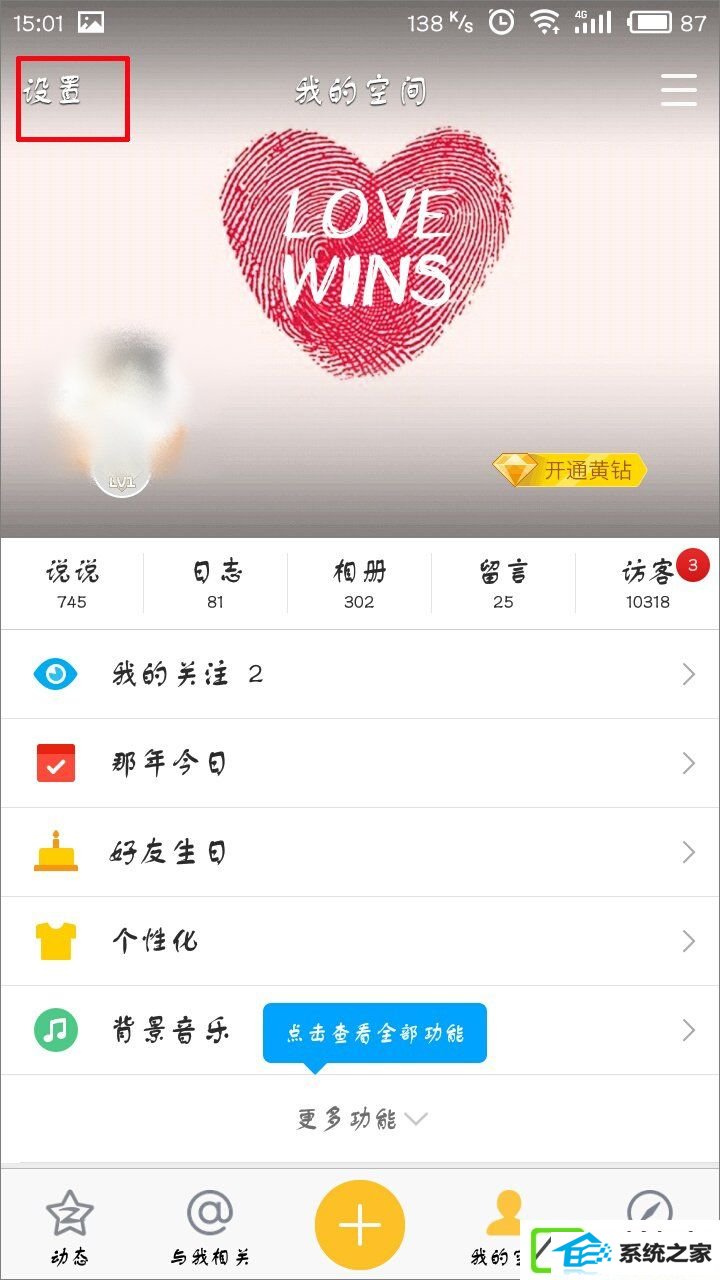720x1280 pixels.
Task: Open 相册 albums
Action: pyautogui.click(x=359, y=584)
